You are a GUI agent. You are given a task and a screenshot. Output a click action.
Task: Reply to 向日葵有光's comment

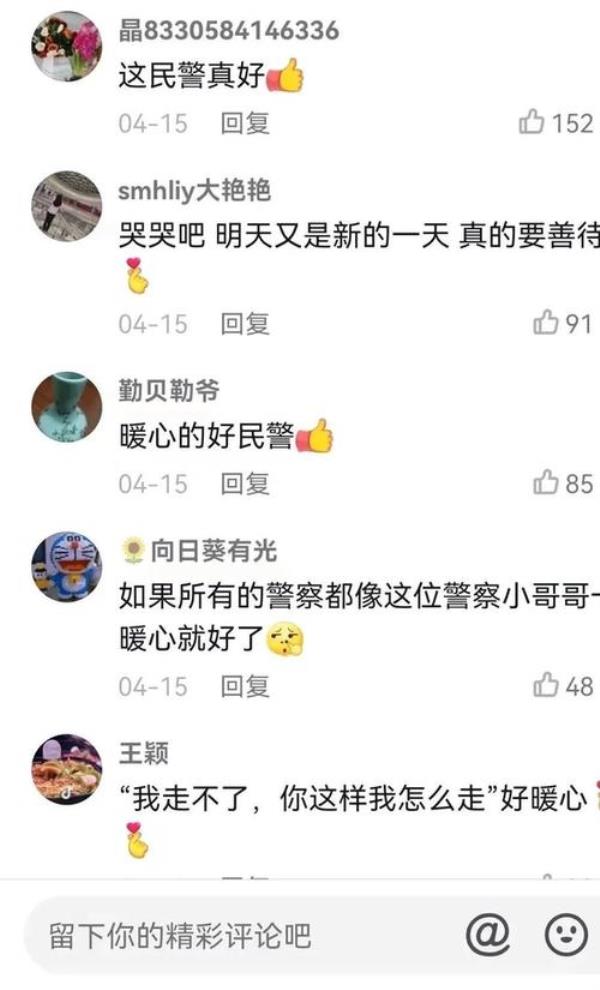(x=245, y=685)
